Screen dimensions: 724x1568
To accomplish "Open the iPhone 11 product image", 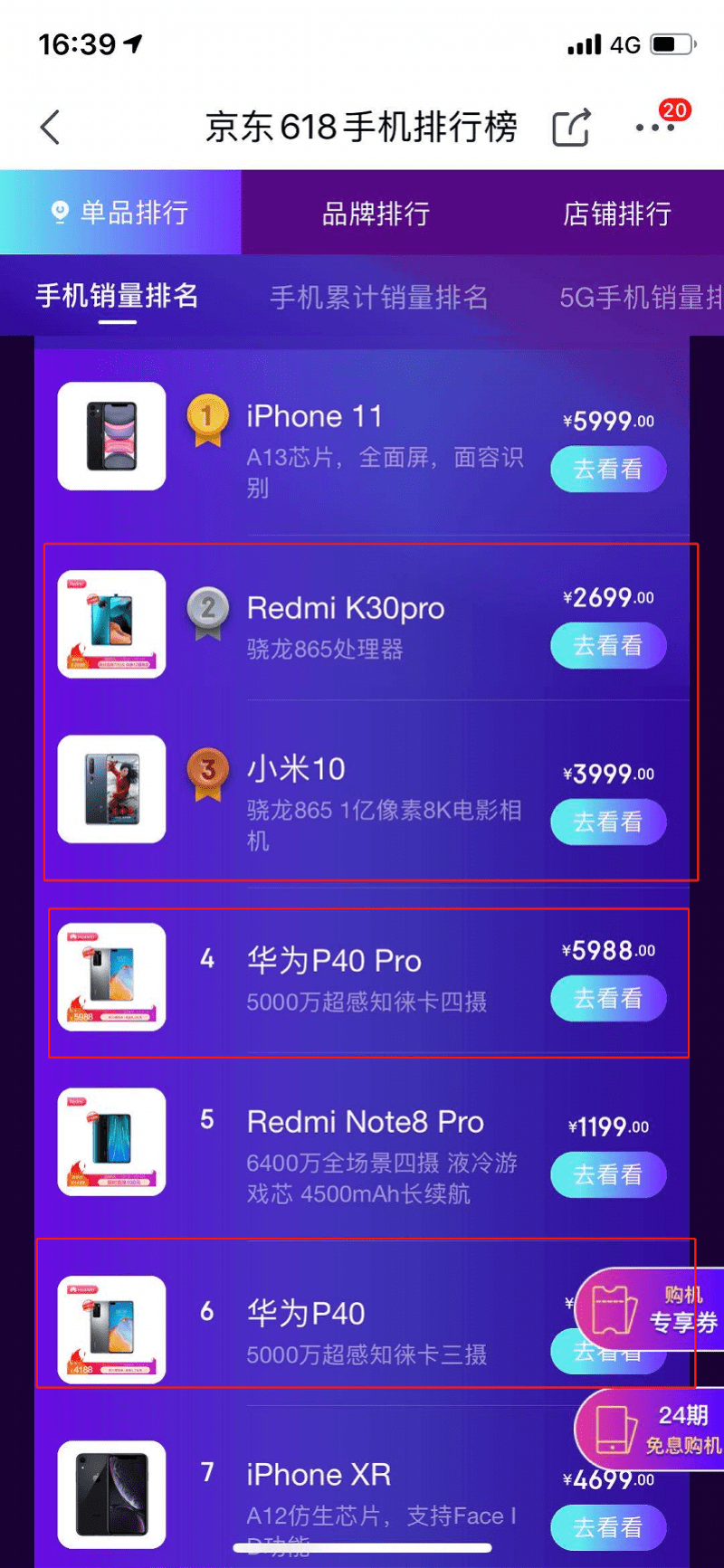I will (x=111, y=436).
